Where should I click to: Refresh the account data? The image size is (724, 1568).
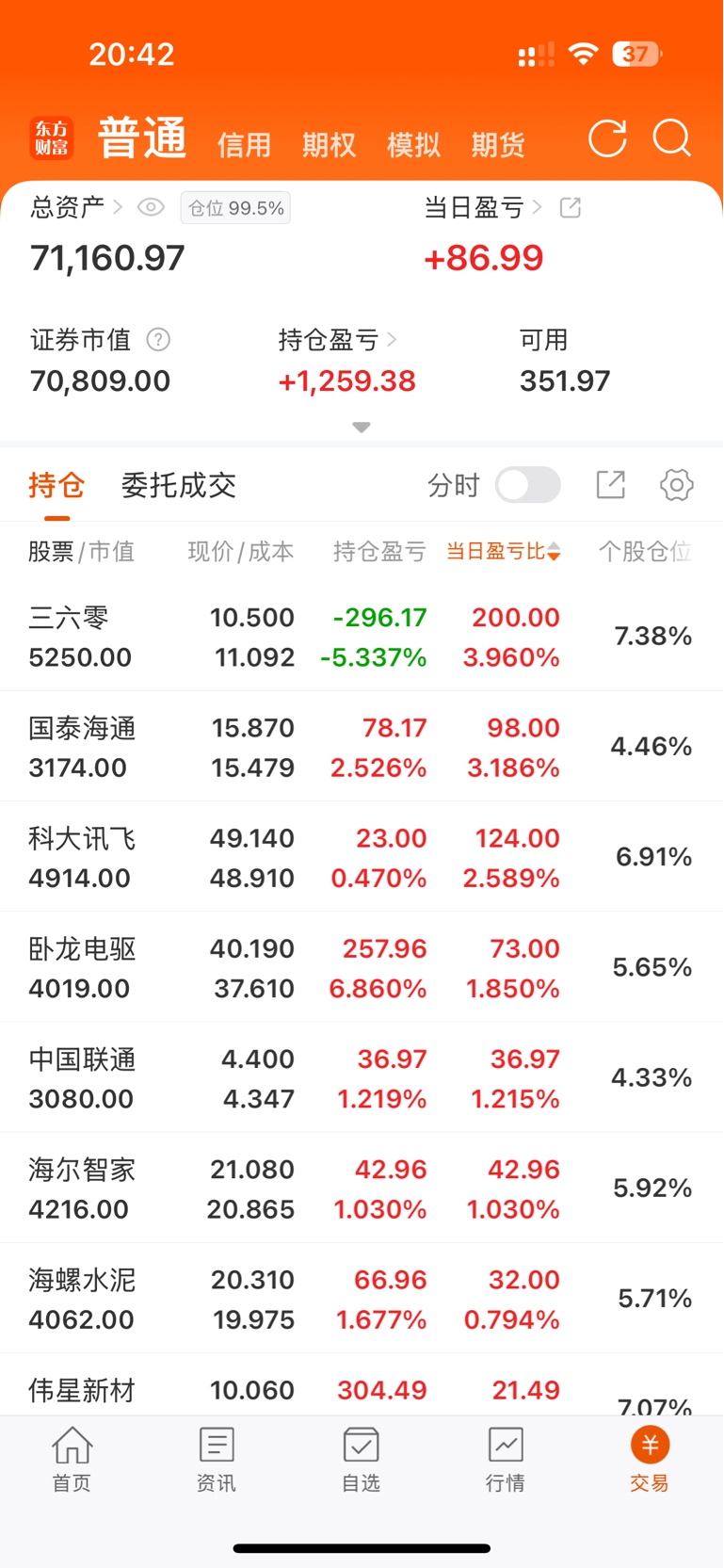(607, 139)
